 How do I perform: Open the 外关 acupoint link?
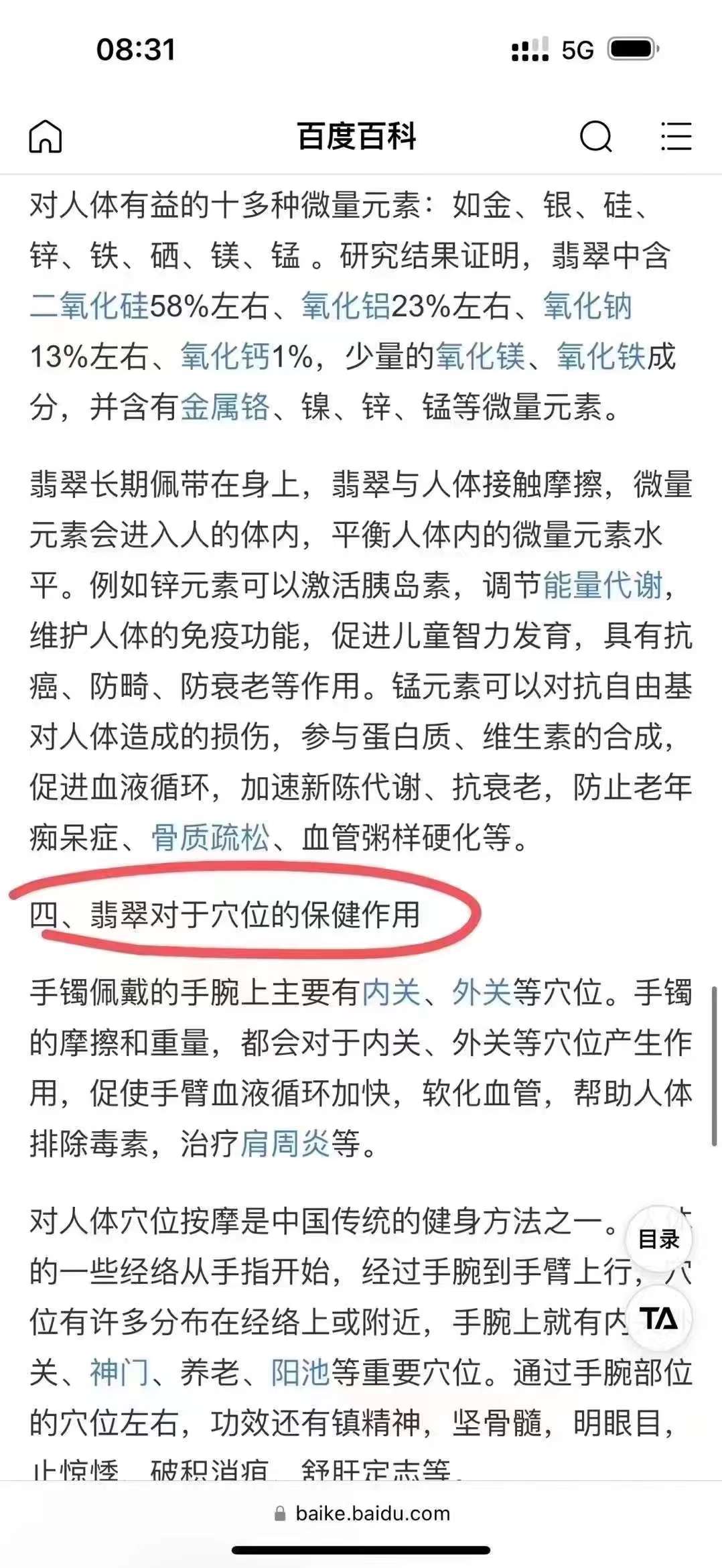pyautogui.click(x=482, y=992)
